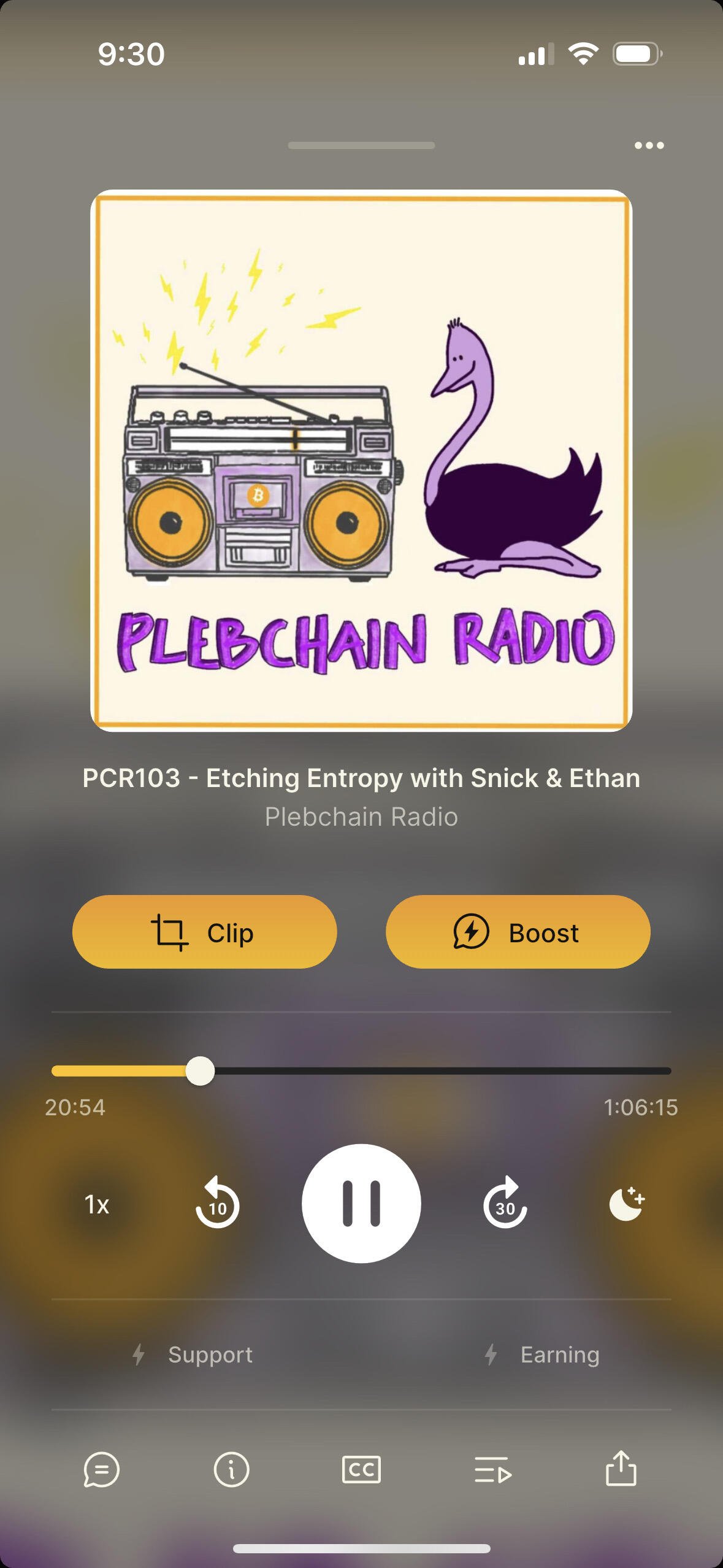
Task: Boost this episode
Action: [x=518, y=932]
